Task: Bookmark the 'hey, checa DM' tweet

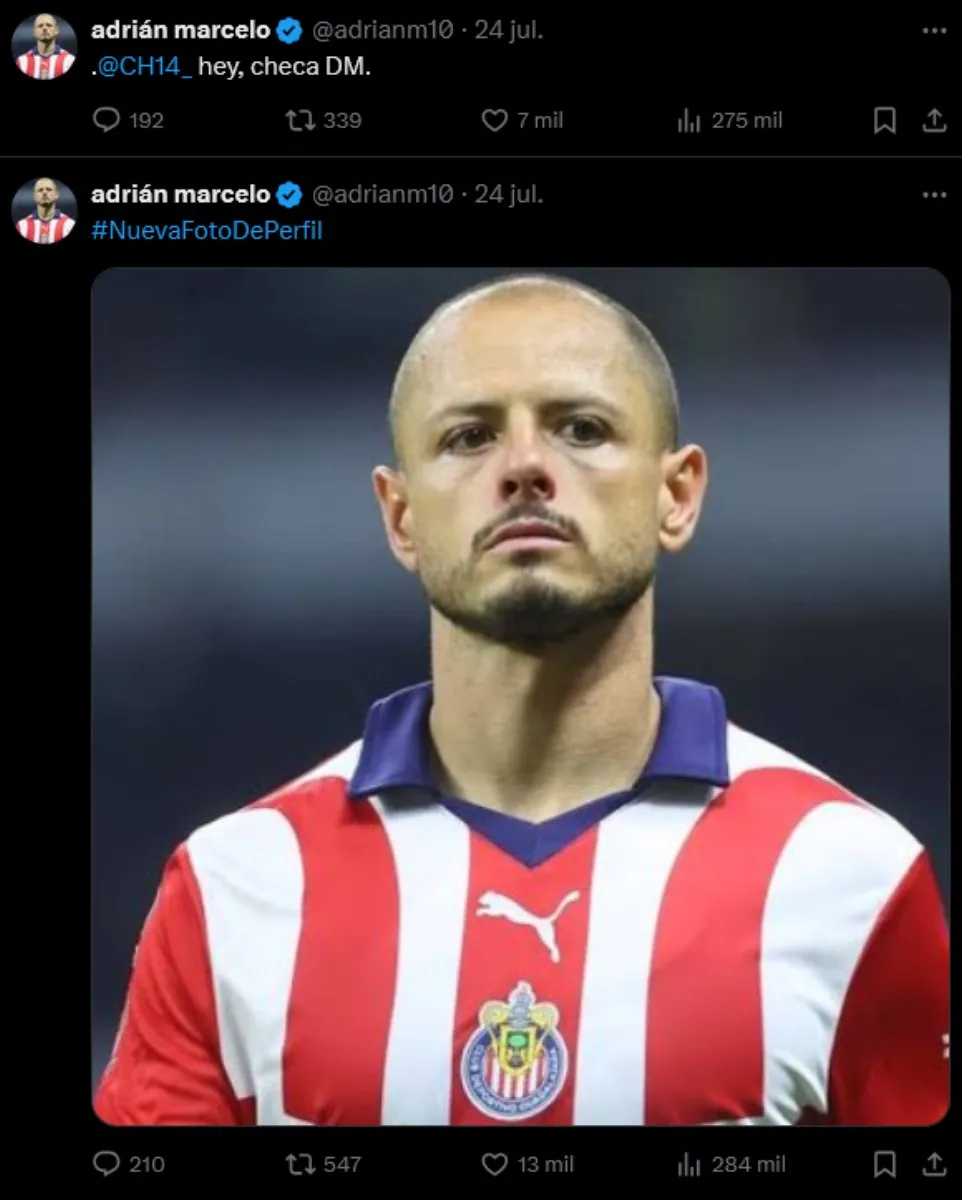Action: pyautogui.click(x=884, y=121)
